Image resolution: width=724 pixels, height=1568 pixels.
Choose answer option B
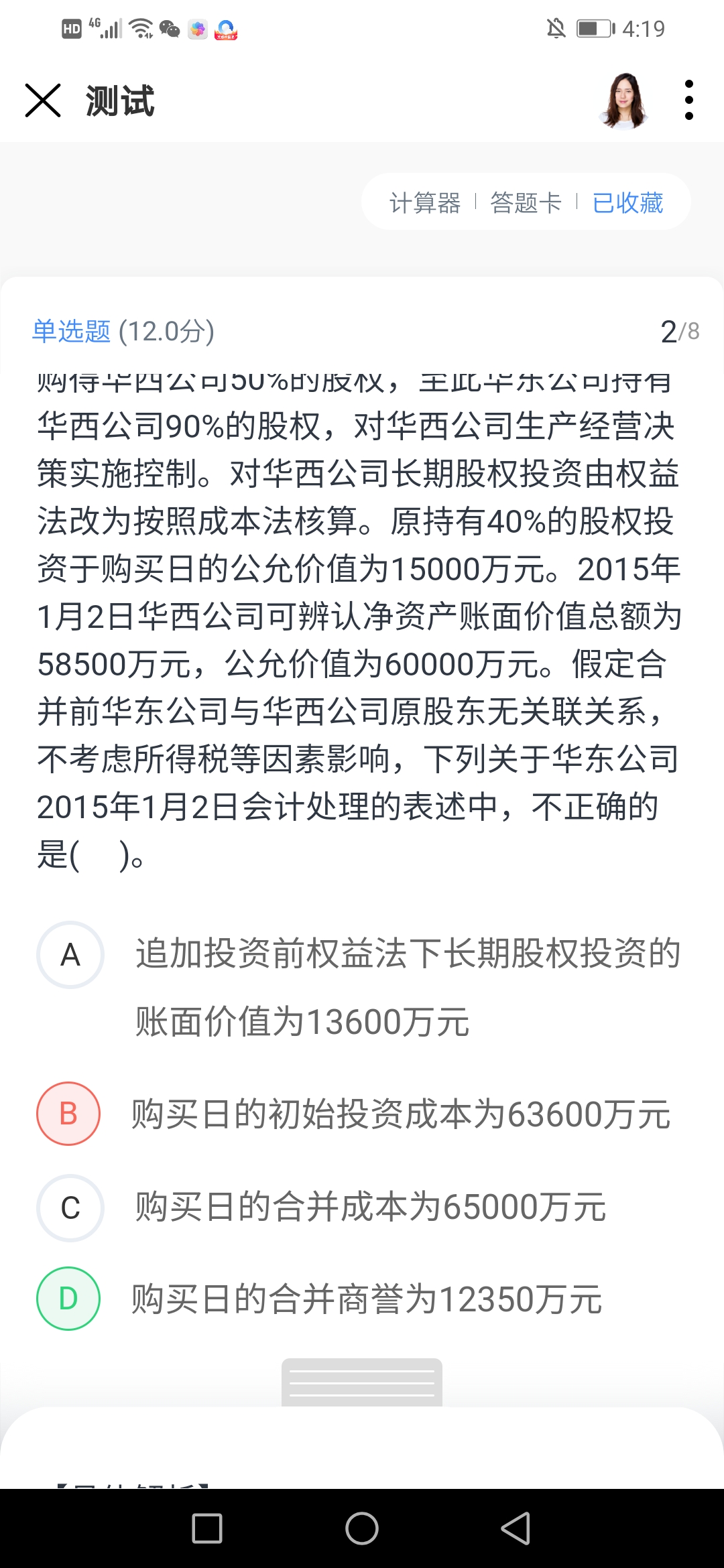tap(68, 1114)
